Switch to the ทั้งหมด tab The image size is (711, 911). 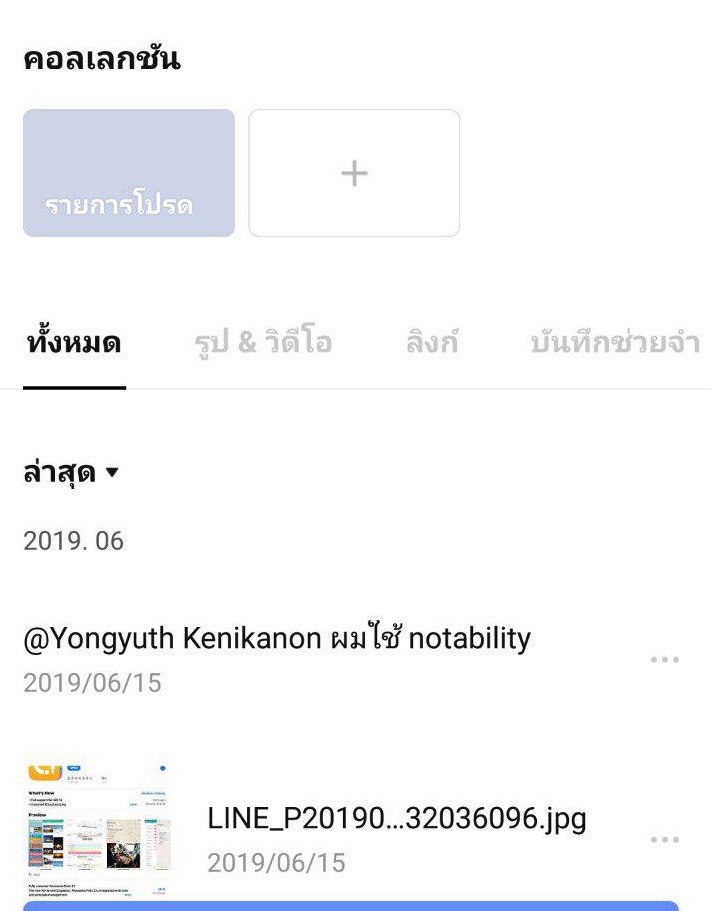point(74,344)
